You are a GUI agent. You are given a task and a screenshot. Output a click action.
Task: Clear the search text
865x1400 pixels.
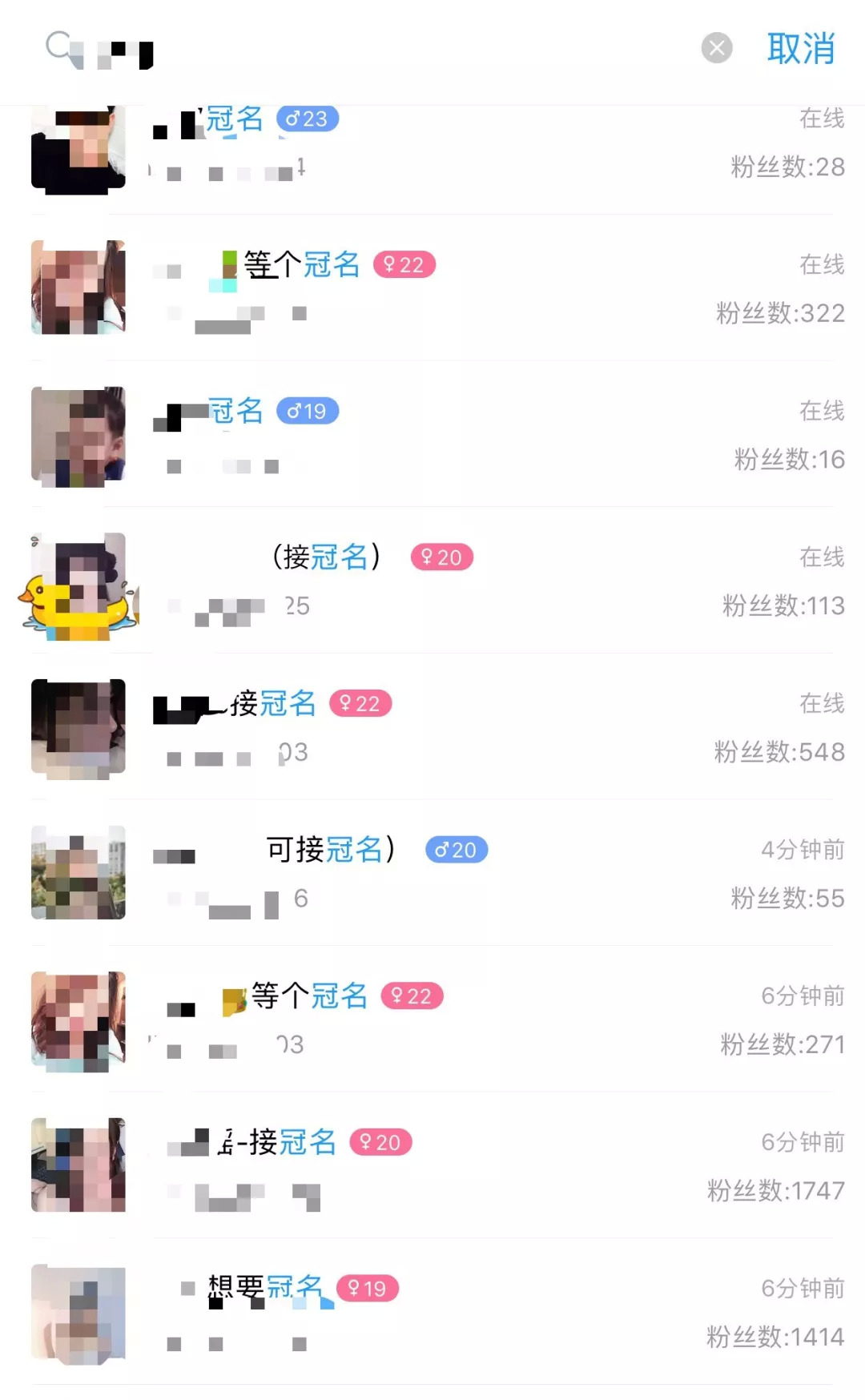716,49
